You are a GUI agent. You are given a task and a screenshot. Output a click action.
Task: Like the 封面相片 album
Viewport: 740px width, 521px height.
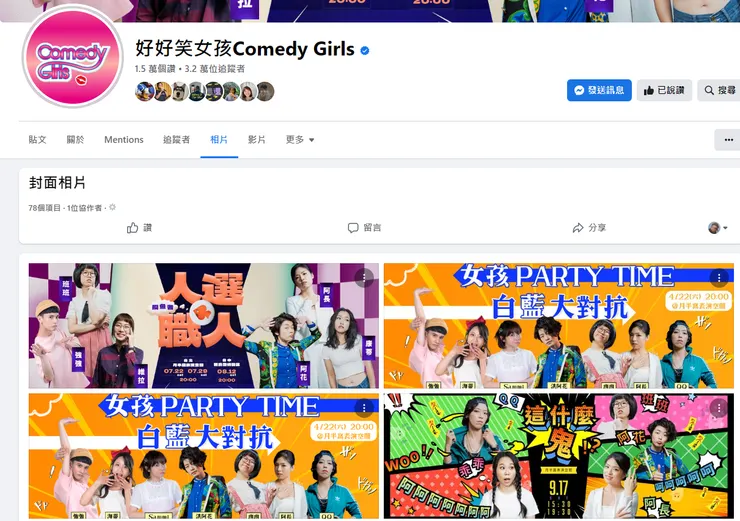(x=139, y=228)
